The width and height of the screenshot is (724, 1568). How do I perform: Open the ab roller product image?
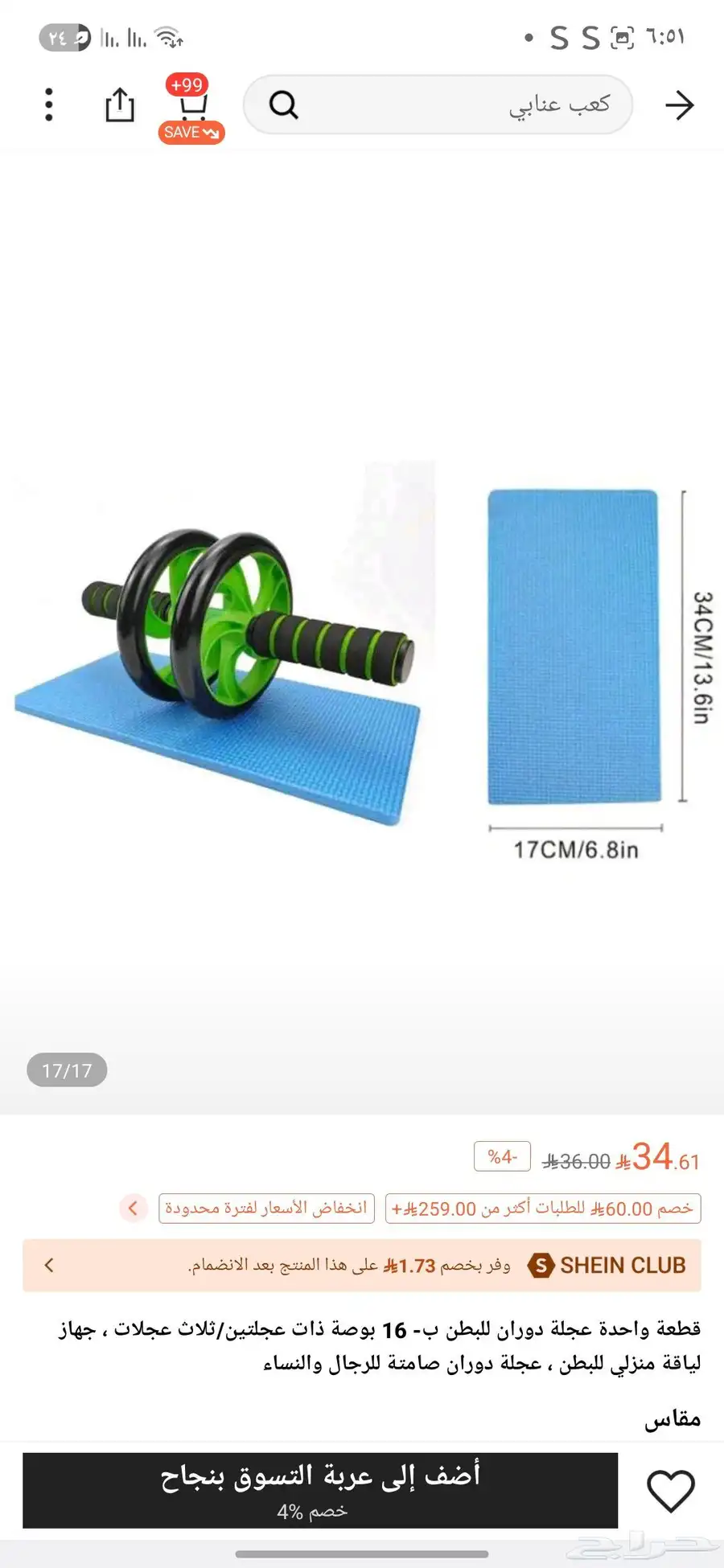pyautogui.click(x=362, y=643)
